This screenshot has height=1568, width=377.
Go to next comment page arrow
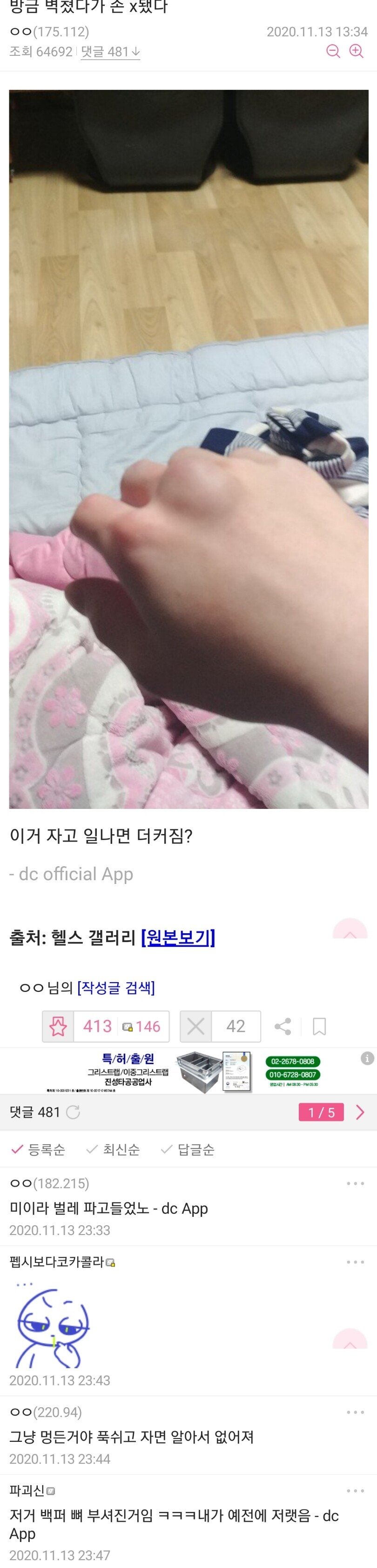point(360,1113)
